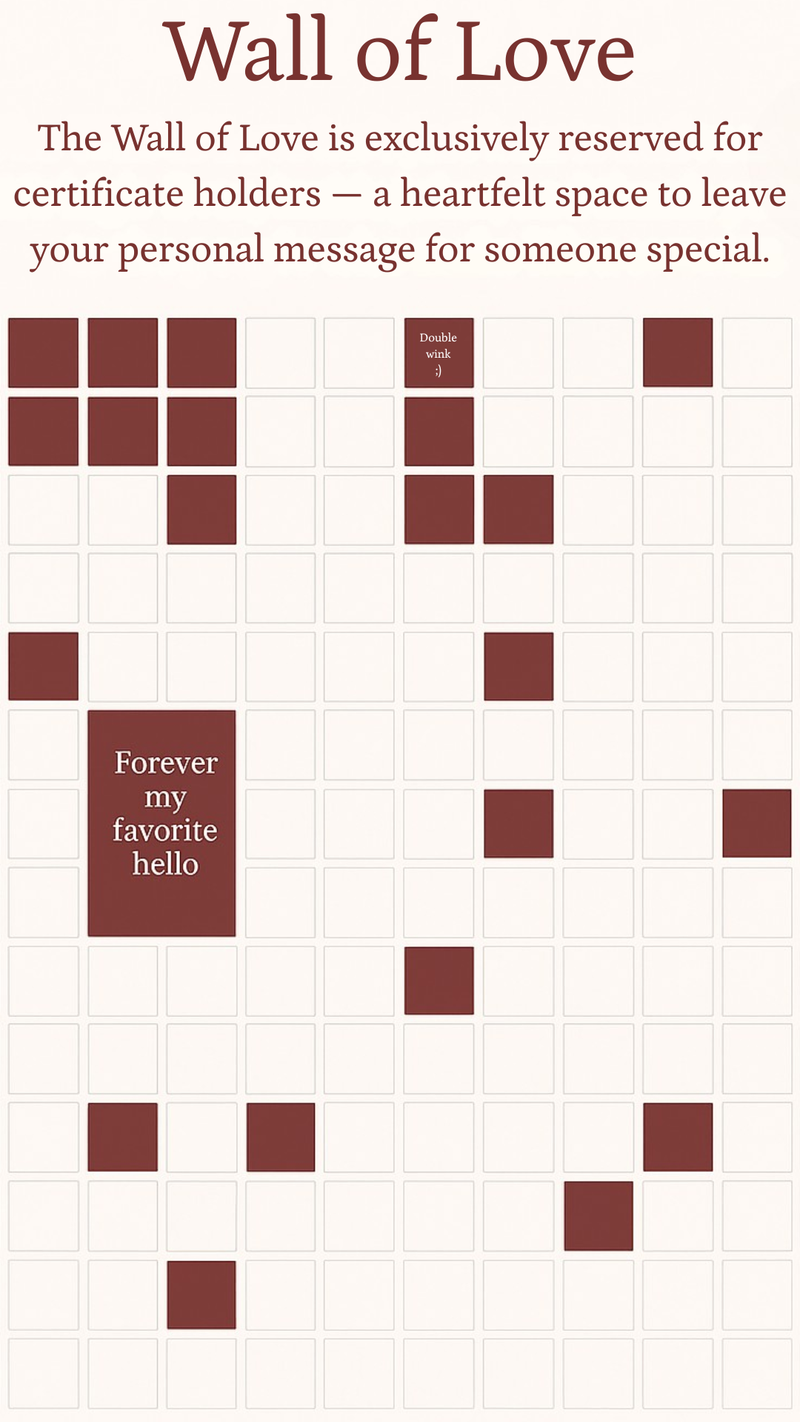Open the "Forever my favorite hello" tile

(162, 823)
